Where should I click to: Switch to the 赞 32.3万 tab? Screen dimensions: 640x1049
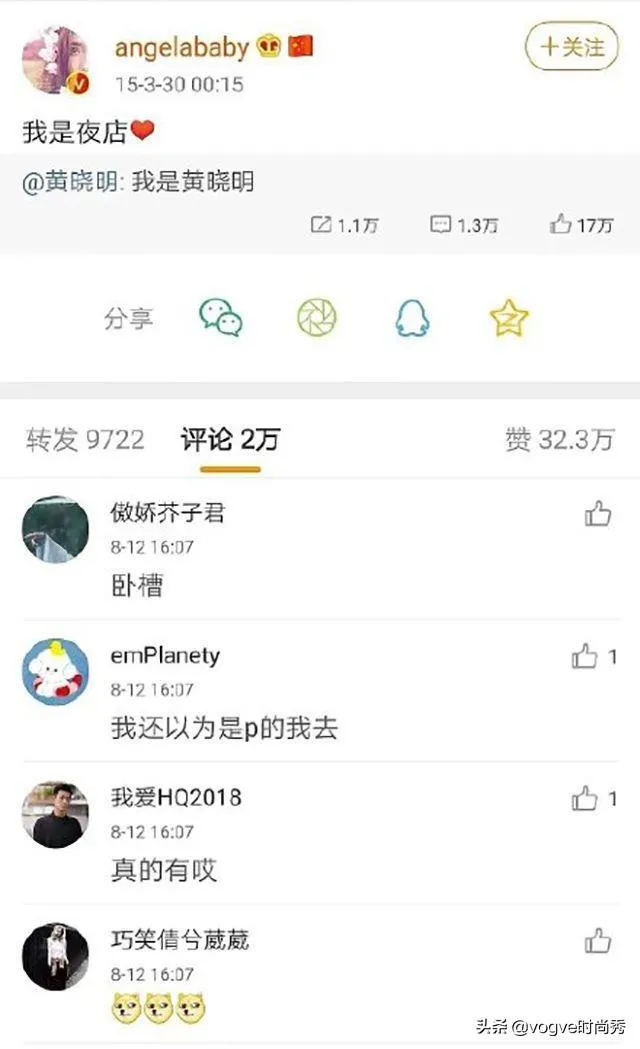point(559,440)
